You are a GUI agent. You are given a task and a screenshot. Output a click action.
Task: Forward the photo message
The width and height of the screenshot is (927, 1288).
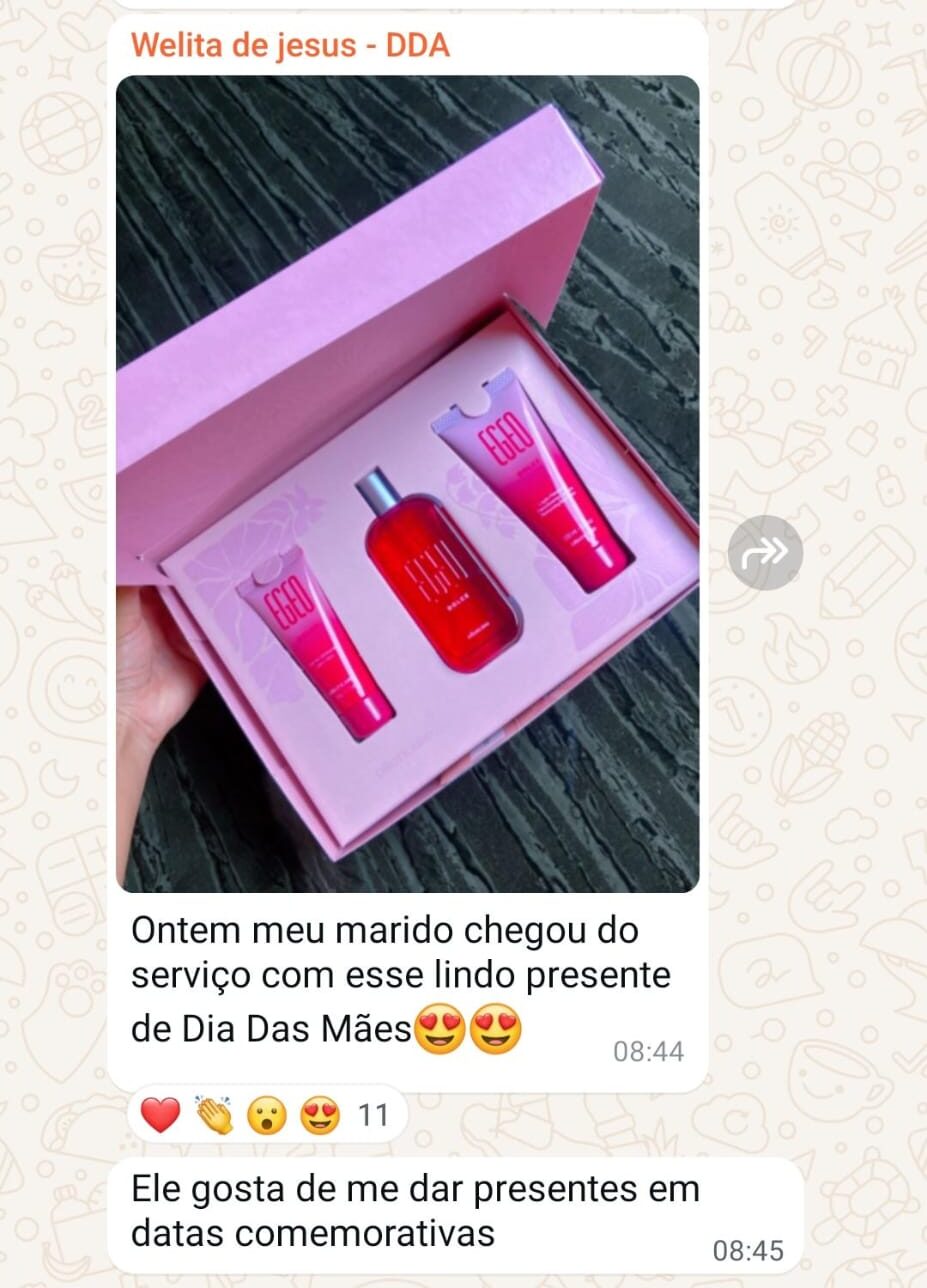tap(765, 552)
